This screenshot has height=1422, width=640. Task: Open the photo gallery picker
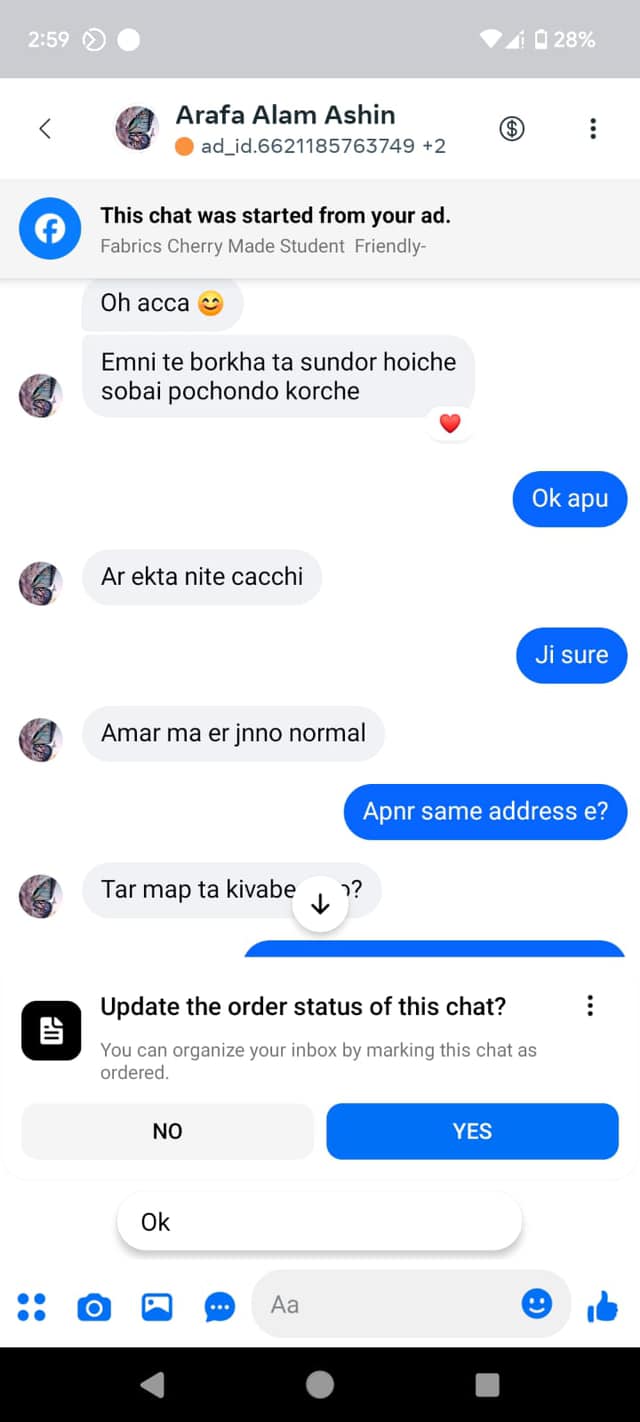[x=157, y=1306]
